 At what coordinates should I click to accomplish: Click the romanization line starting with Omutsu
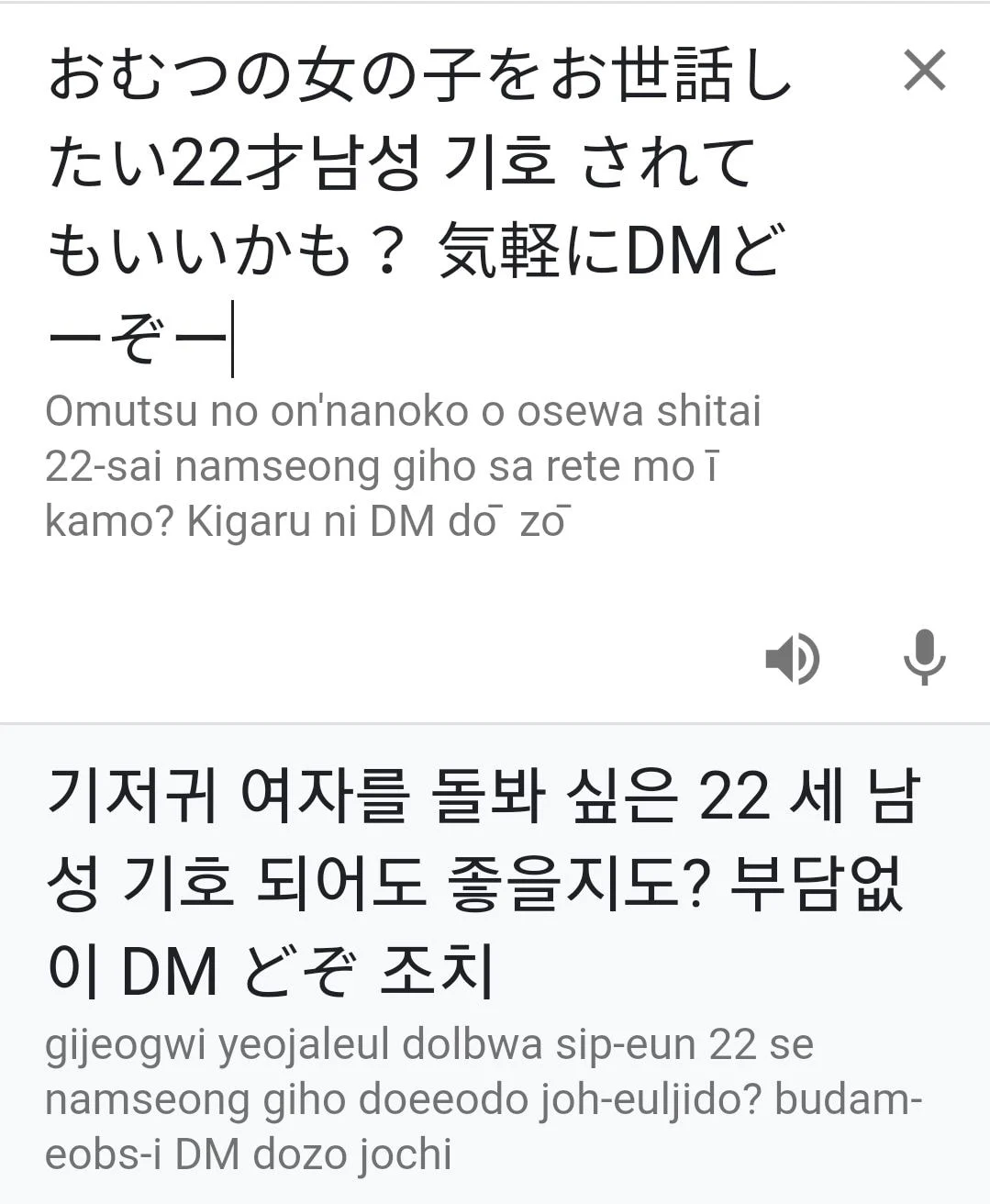[404, 413]
